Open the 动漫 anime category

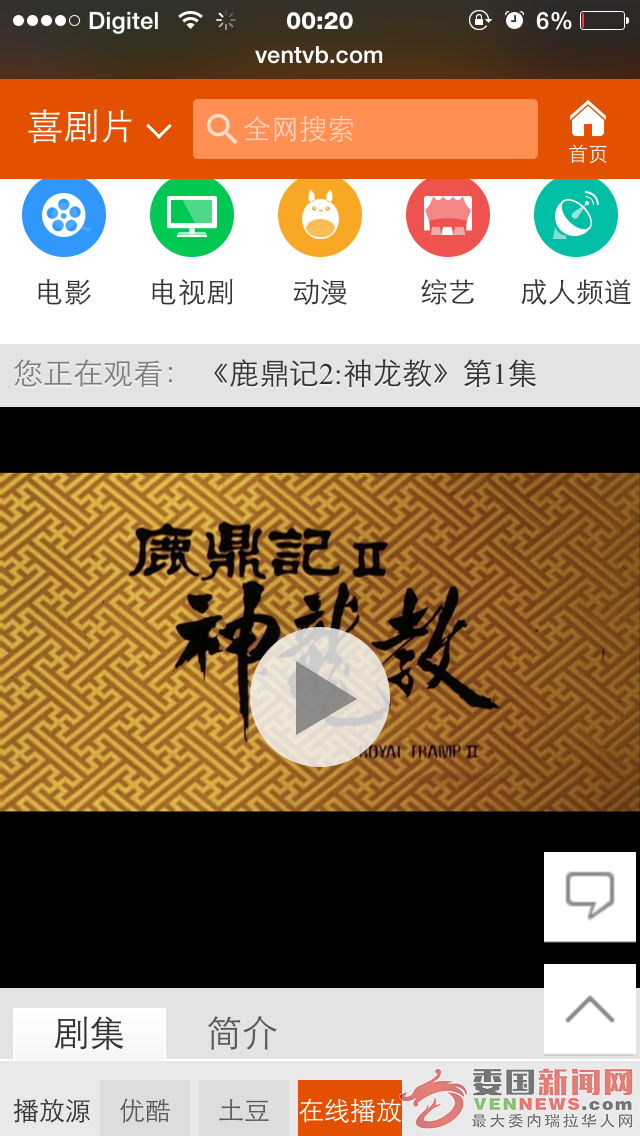(x=320, y=240)
